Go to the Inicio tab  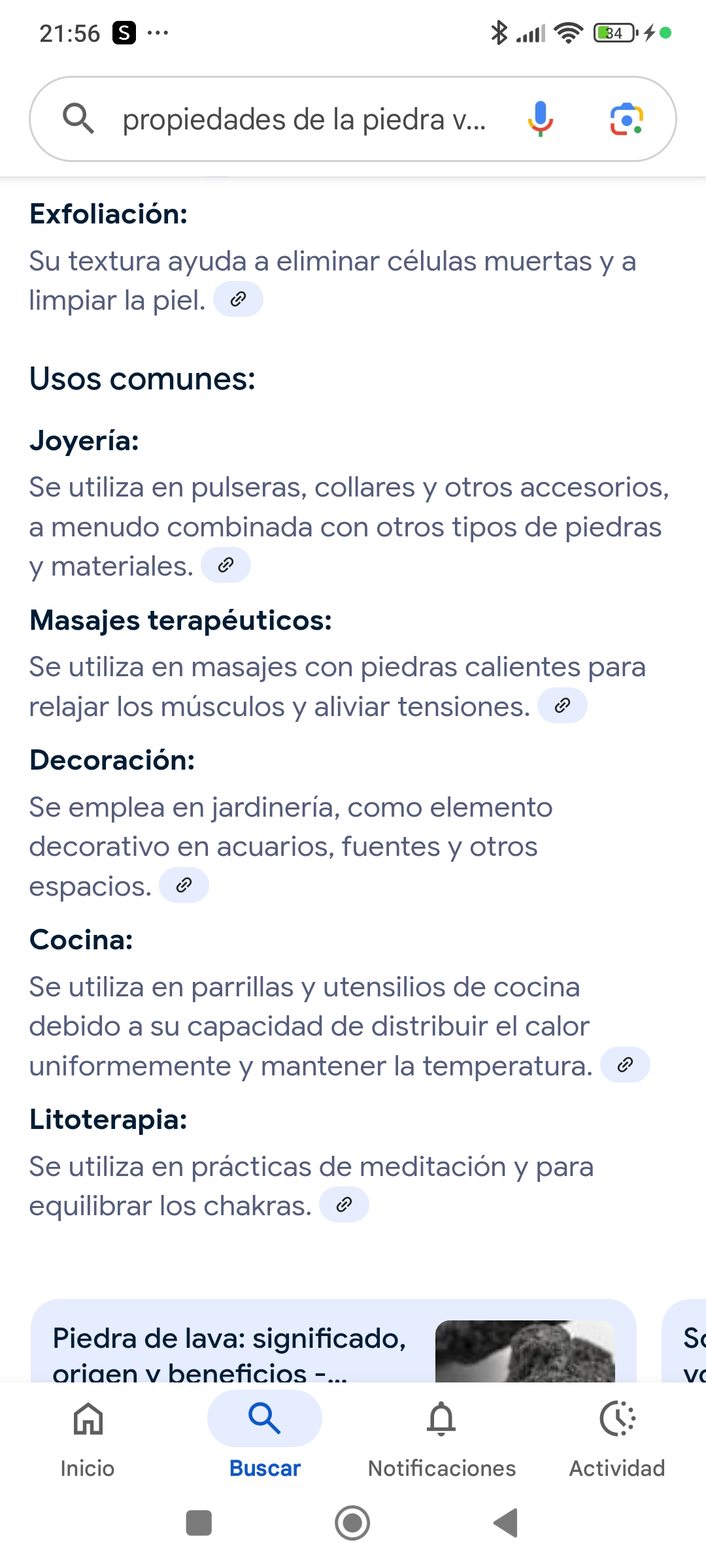pyautogui.click(x=88, y=1437)
